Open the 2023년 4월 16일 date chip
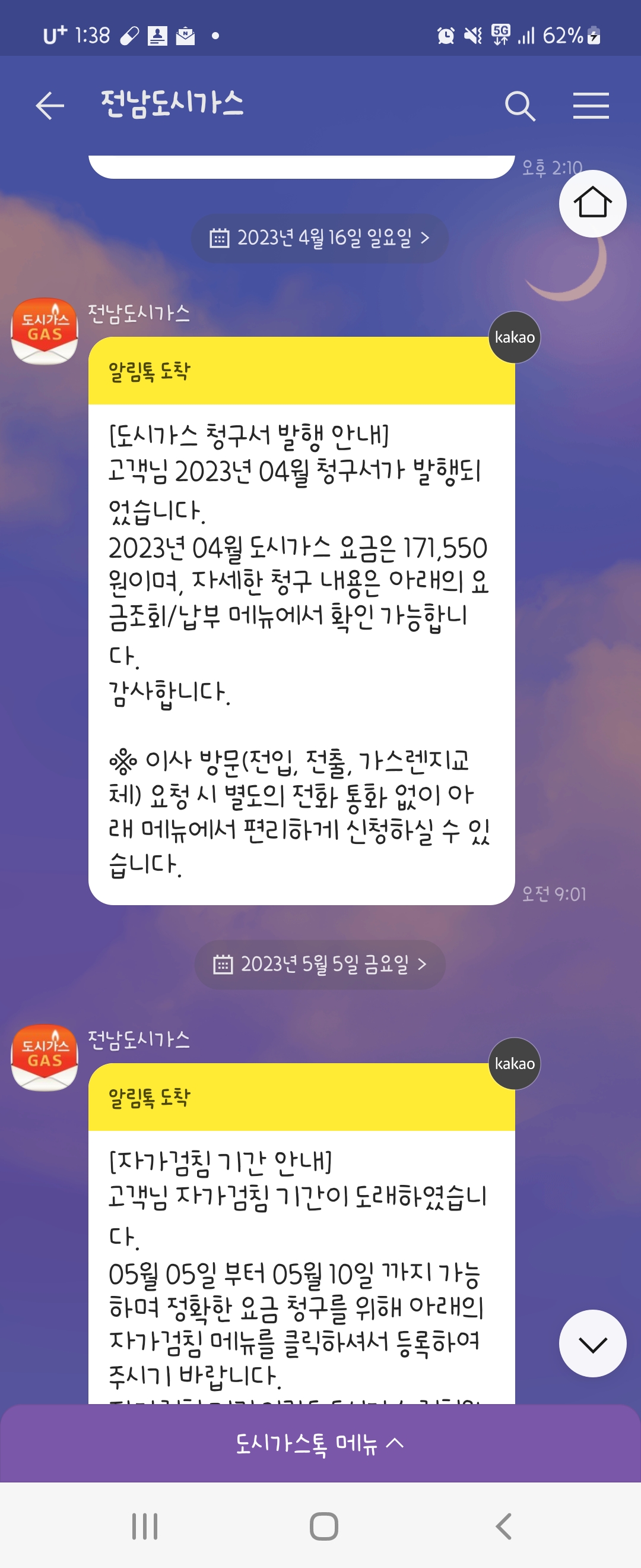 tap(319, 238)
